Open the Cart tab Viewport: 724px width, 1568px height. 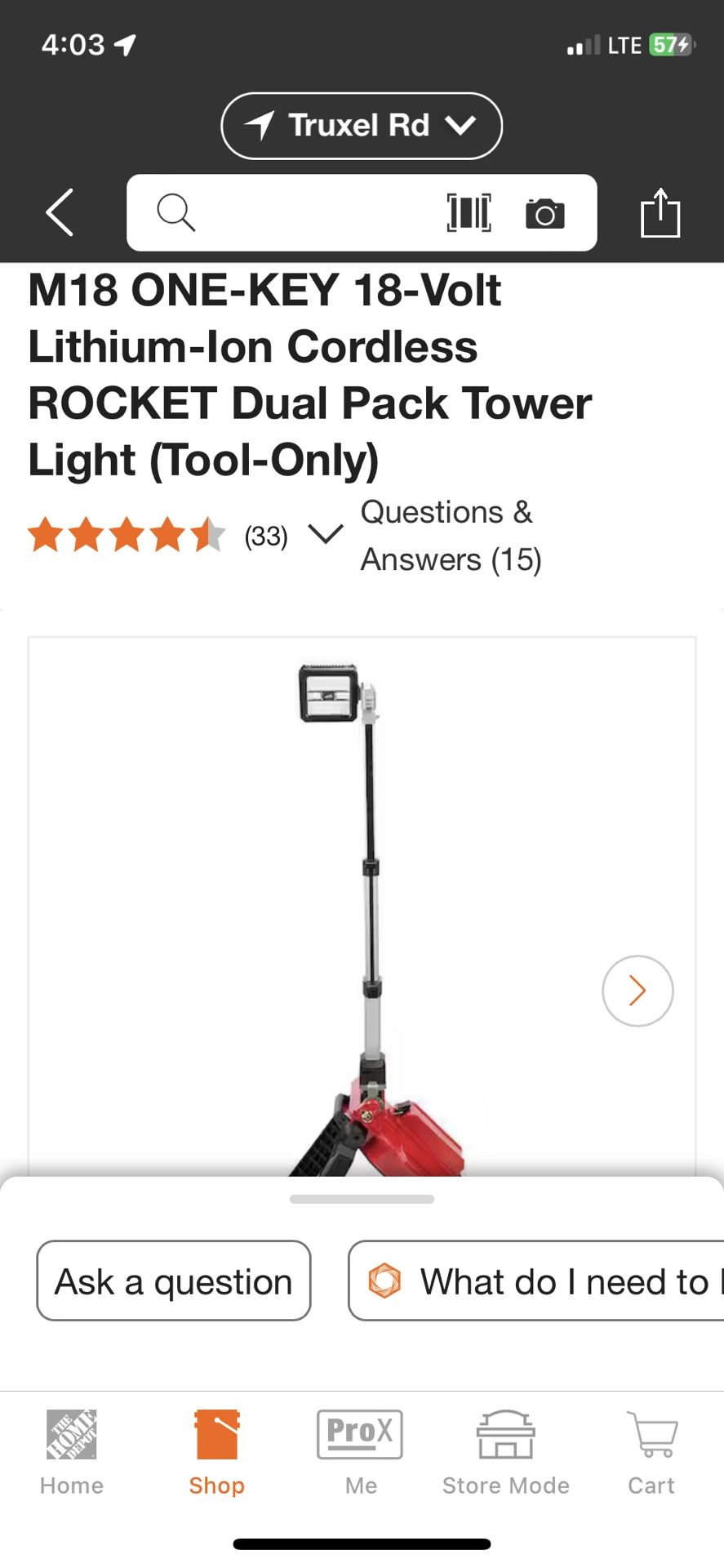(651, 1454)
